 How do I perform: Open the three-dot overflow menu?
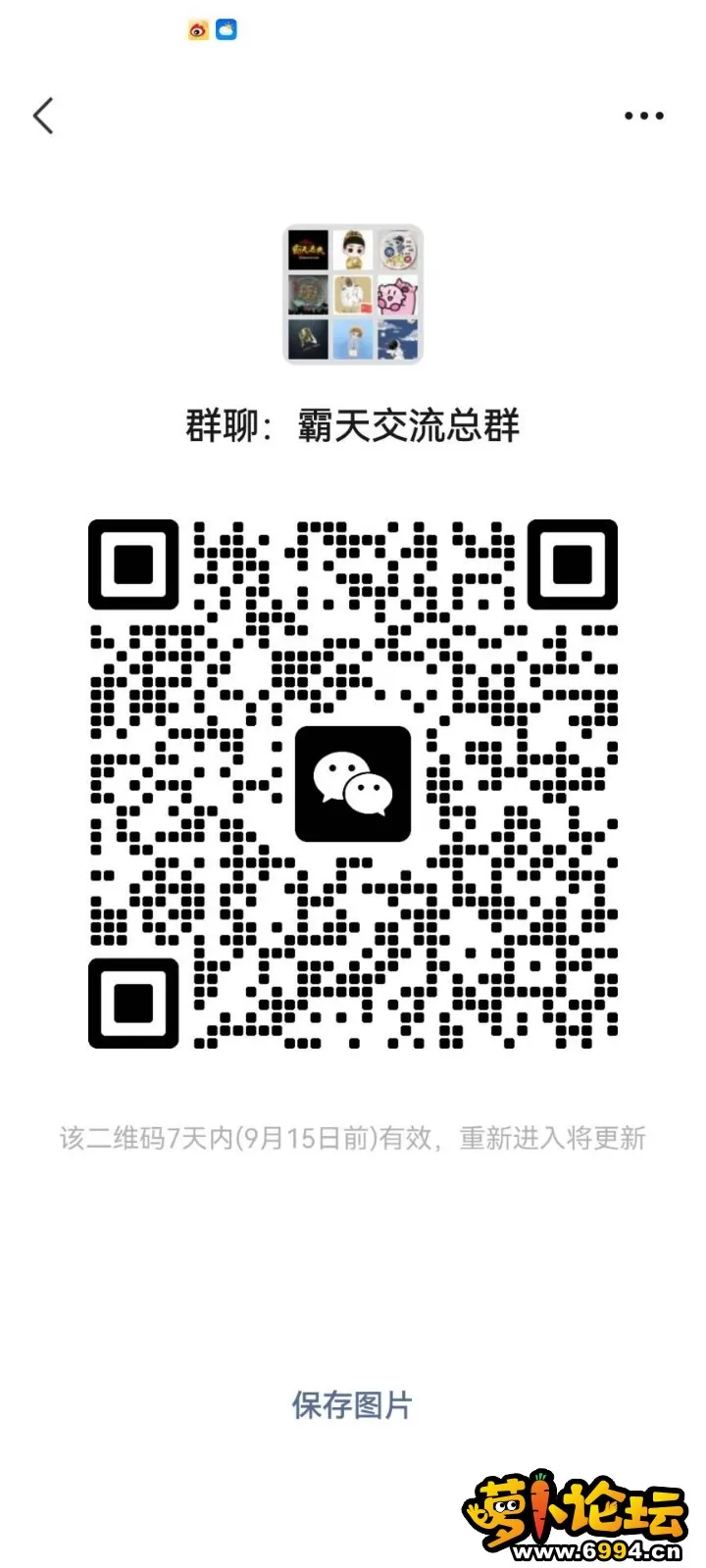(644, 116)
